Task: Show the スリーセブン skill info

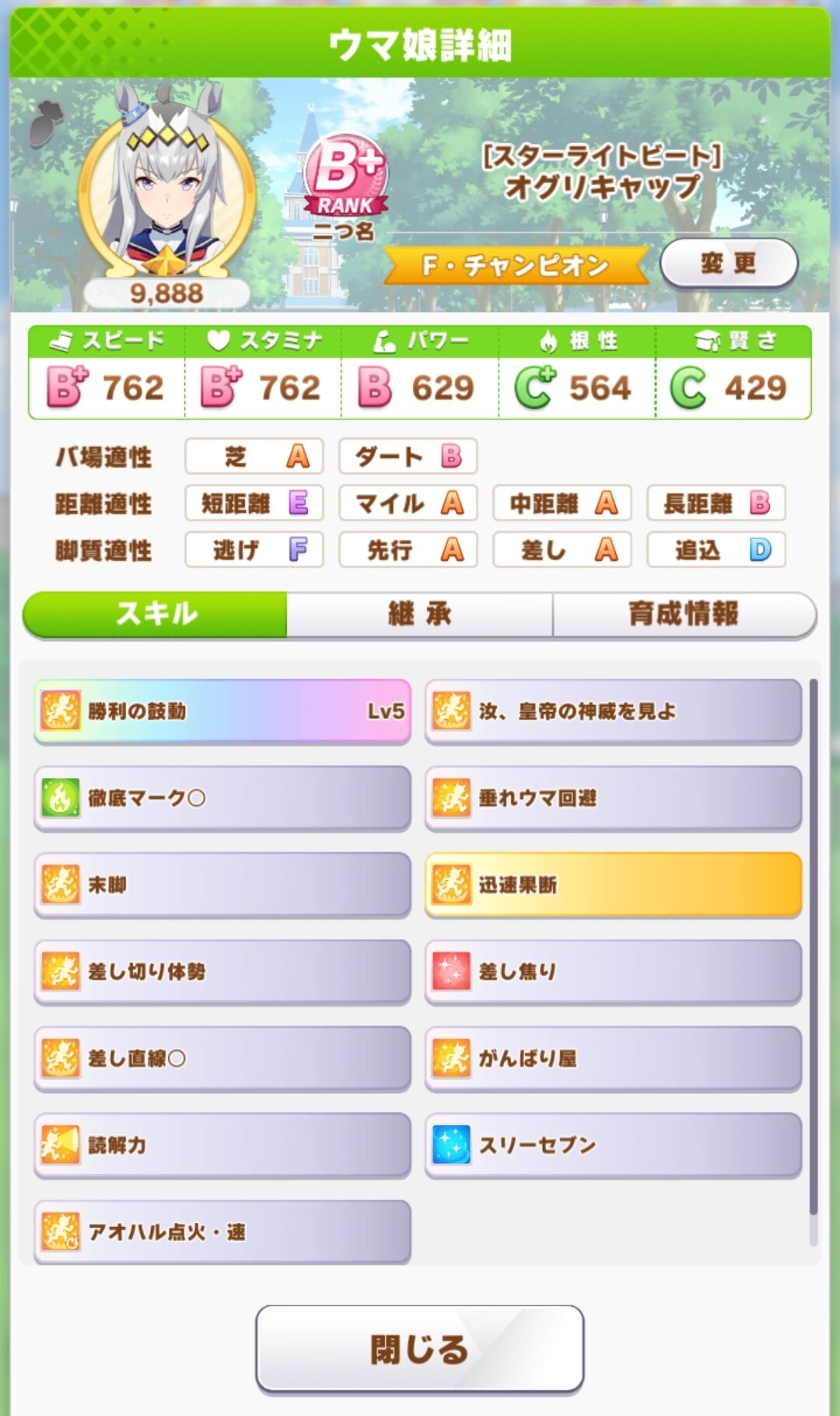Action: (613, 1145)
